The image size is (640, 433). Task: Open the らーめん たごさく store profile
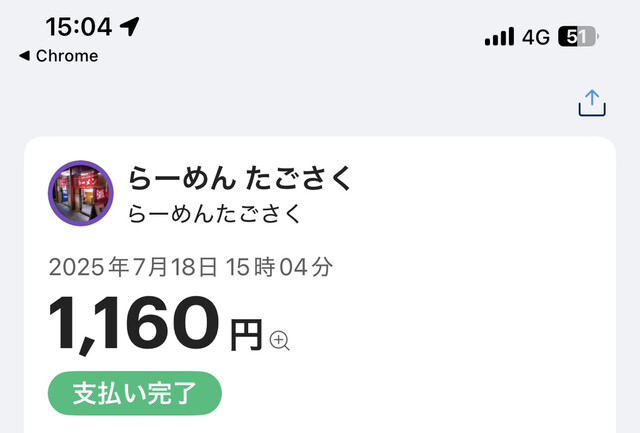81,193
